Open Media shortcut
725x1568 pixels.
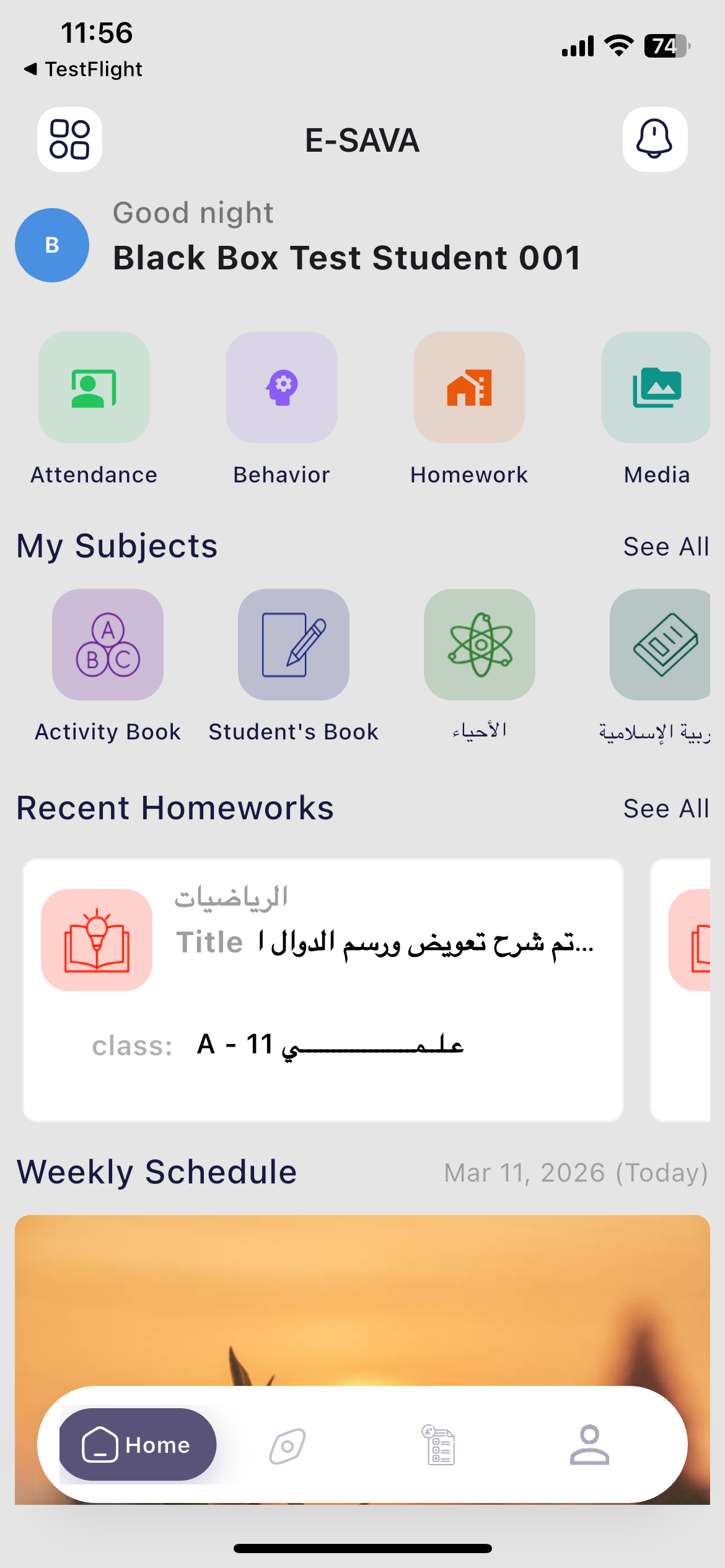coord(656,388)
